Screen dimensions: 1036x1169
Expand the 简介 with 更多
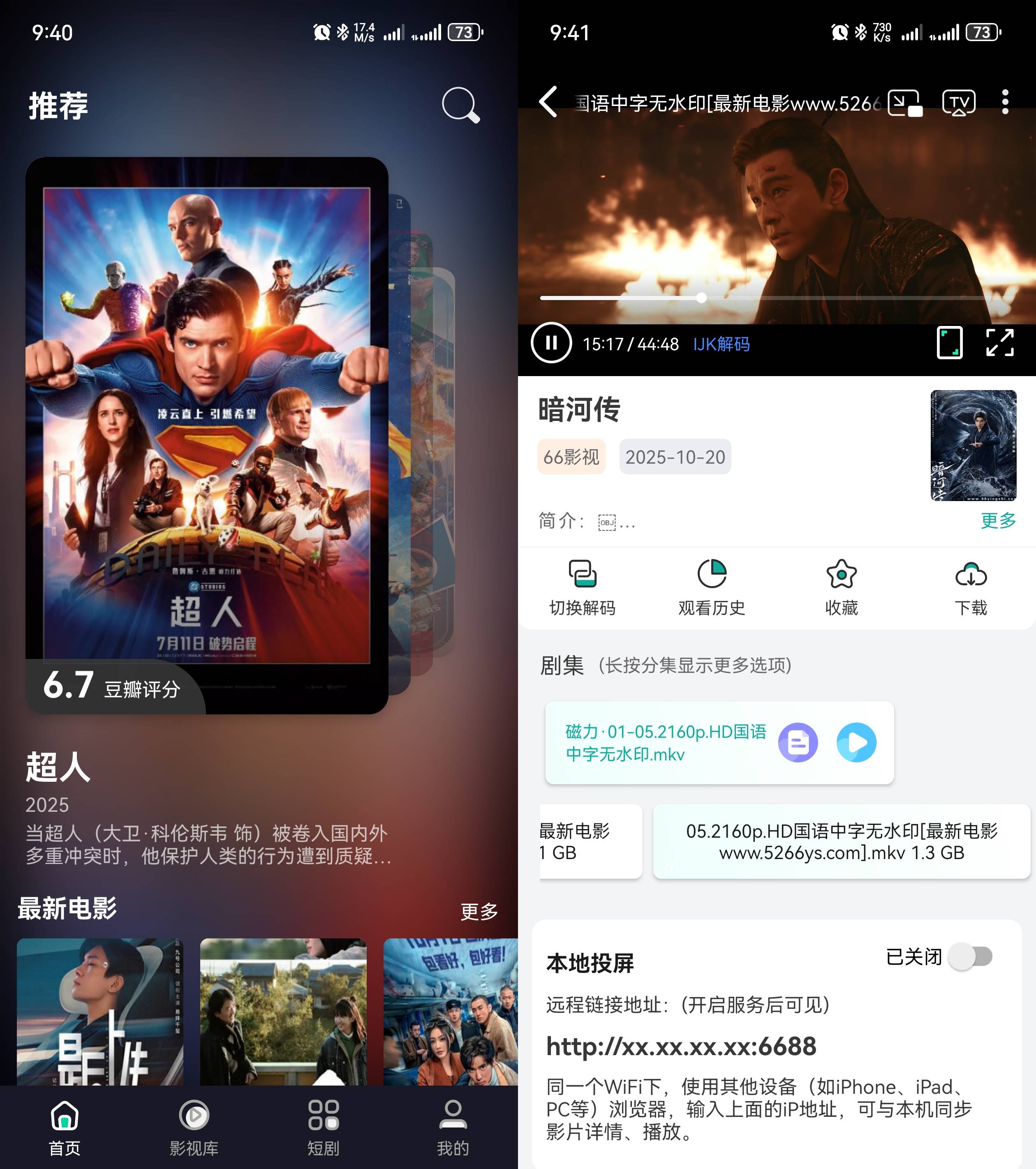coord(998,520)
